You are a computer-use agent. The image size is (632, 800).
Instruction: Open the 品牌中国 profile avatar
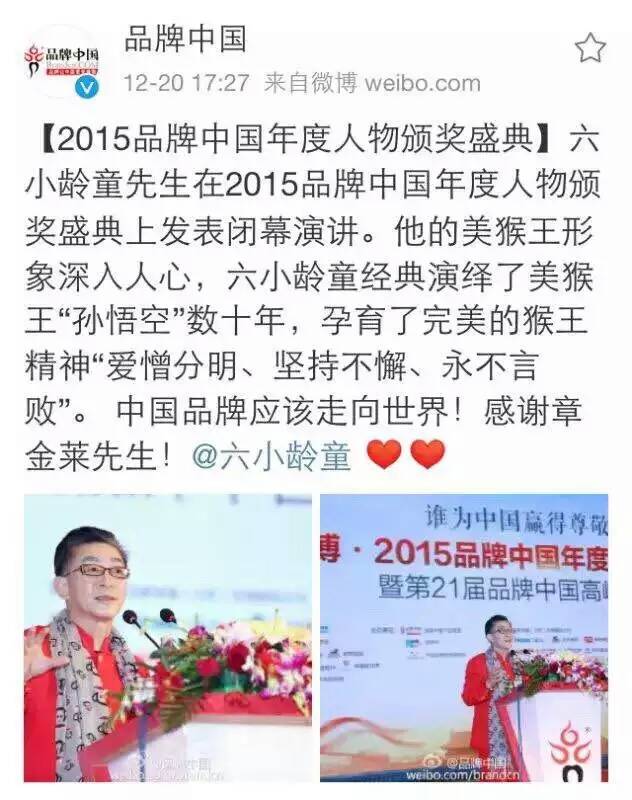pyautogui.click(x=62, y=62)
